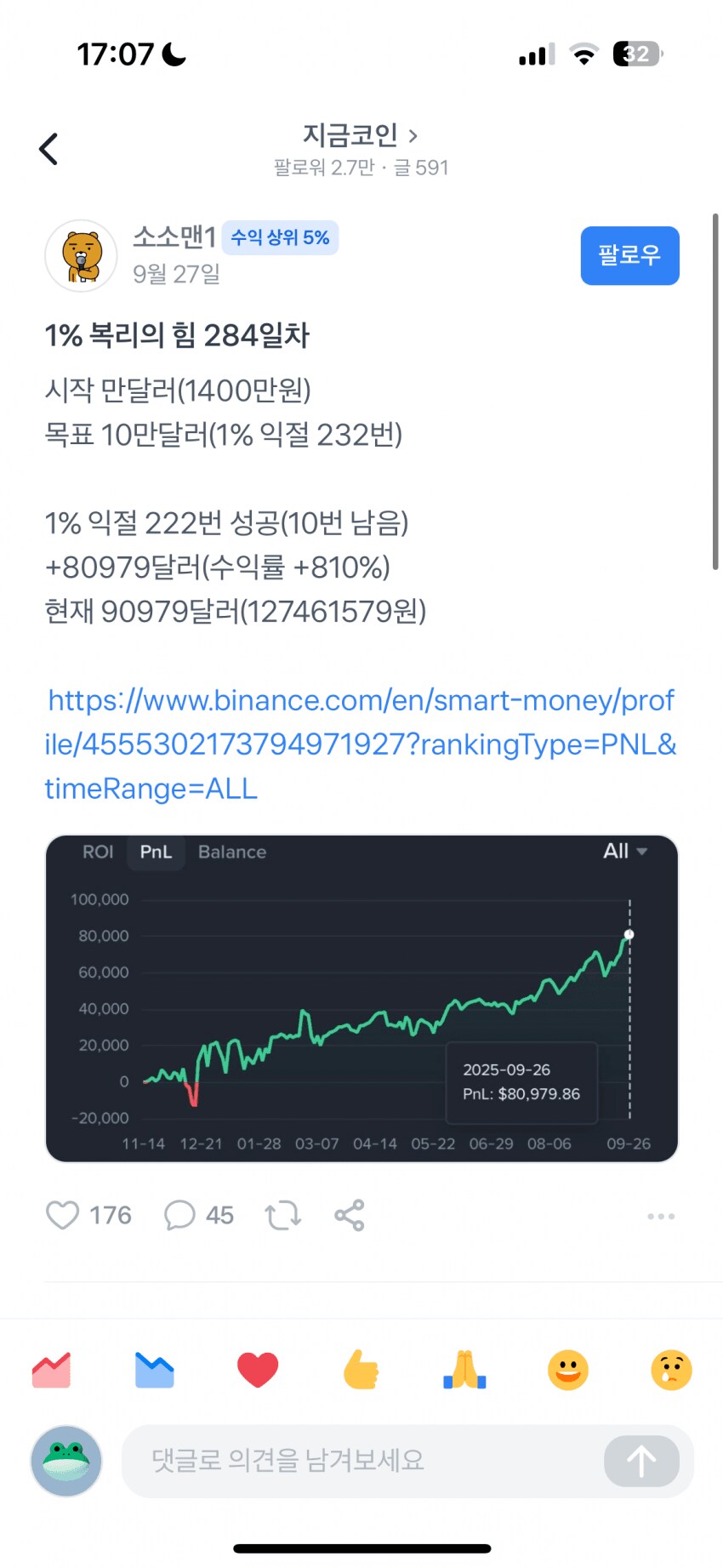723x1568 pixels.
Task: React with the crying face emoji
Action: (x=670, y=1368)
